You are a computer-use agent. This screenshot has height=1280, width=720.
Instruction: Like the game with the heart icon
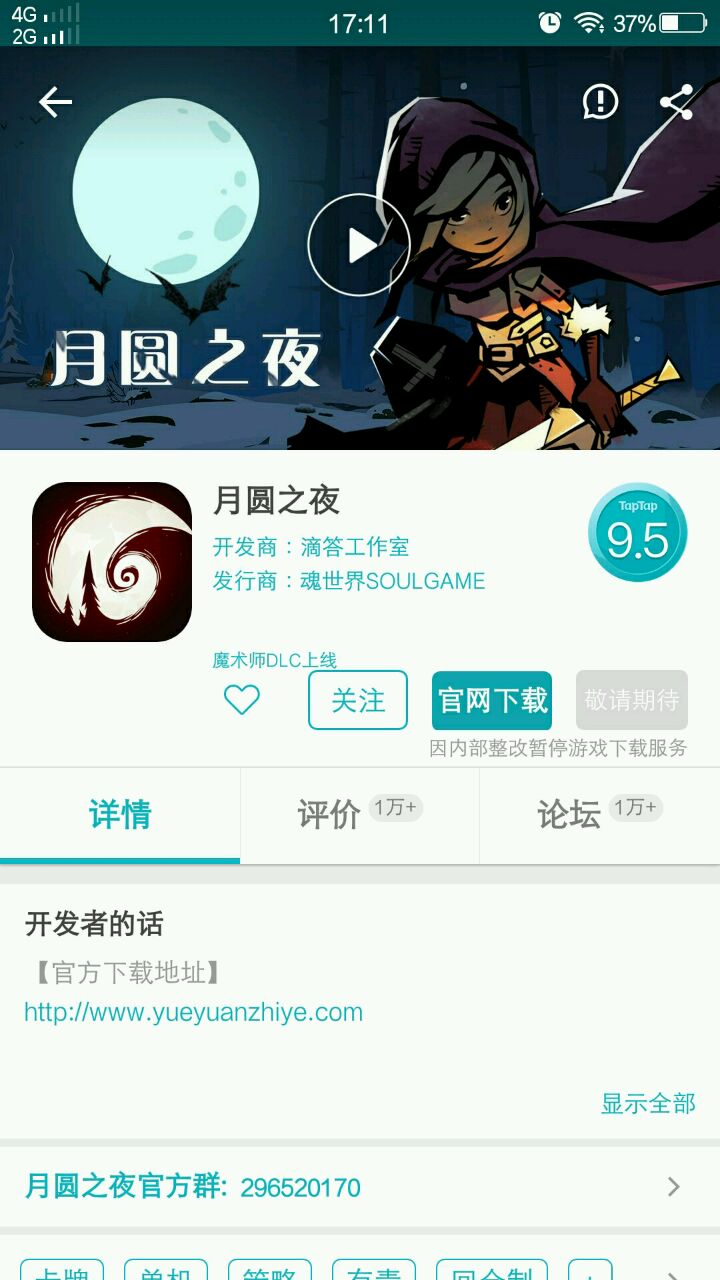point(242,700)
